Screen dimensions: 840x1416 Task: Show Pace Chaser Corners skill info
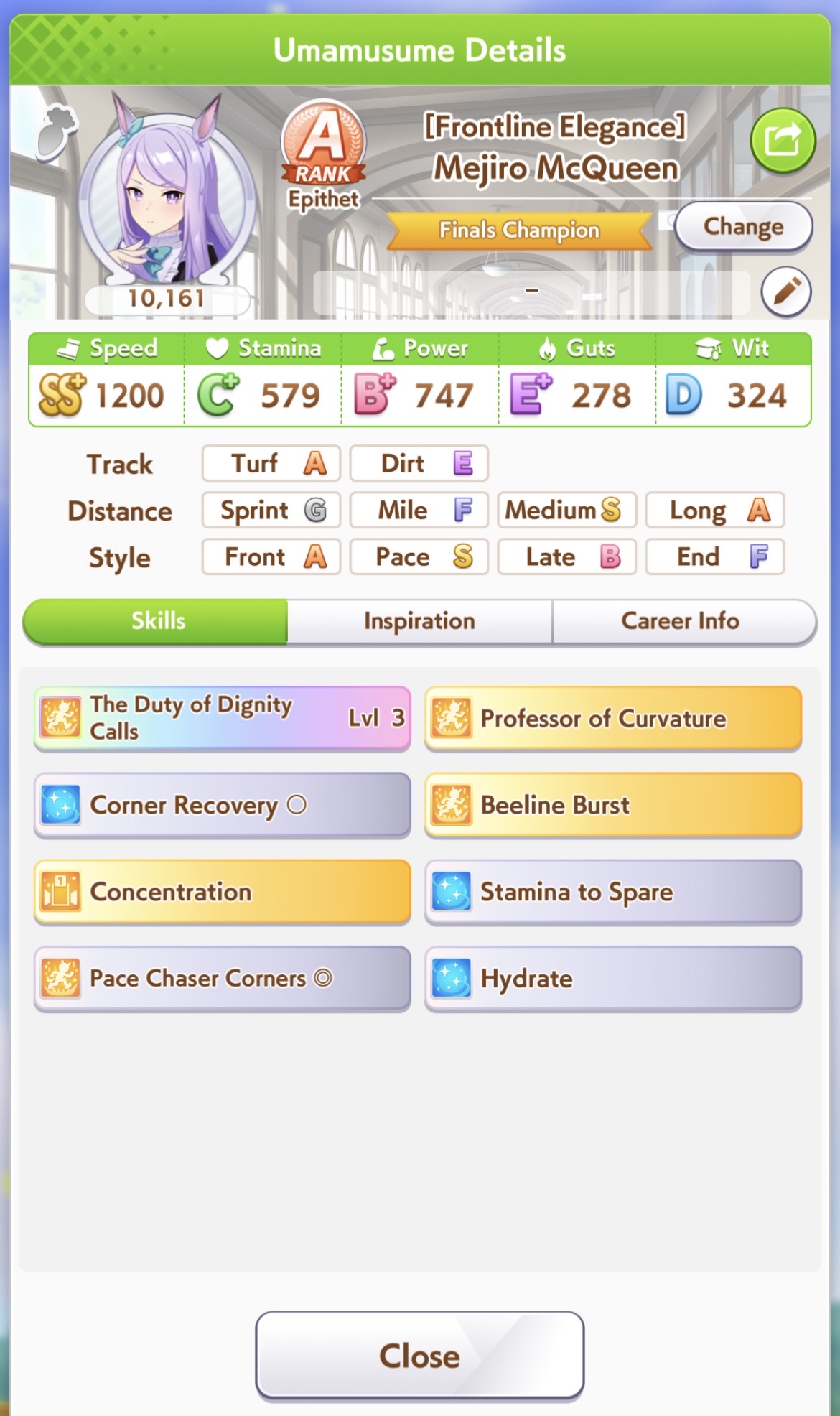(223, 979)
